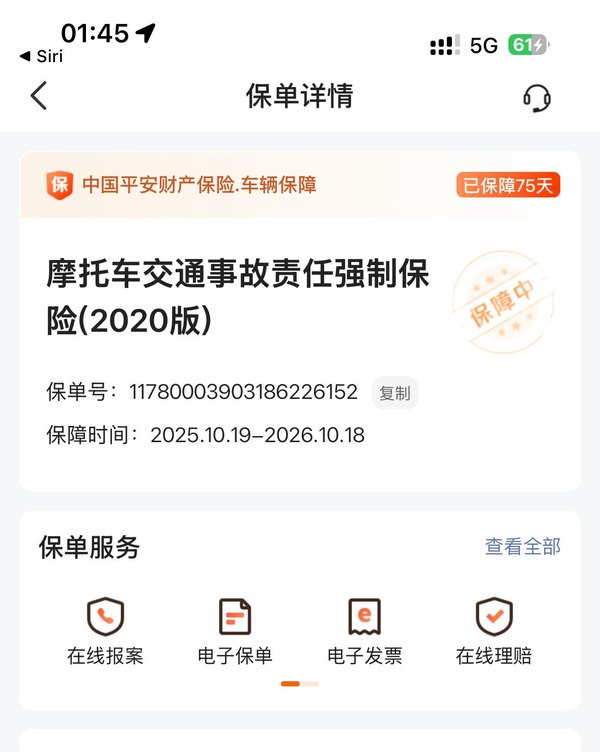The image size is (600, 752).
Task: Open 电子发票 electronic invoice
Action: pyautogui.click(x=365, y=630)
